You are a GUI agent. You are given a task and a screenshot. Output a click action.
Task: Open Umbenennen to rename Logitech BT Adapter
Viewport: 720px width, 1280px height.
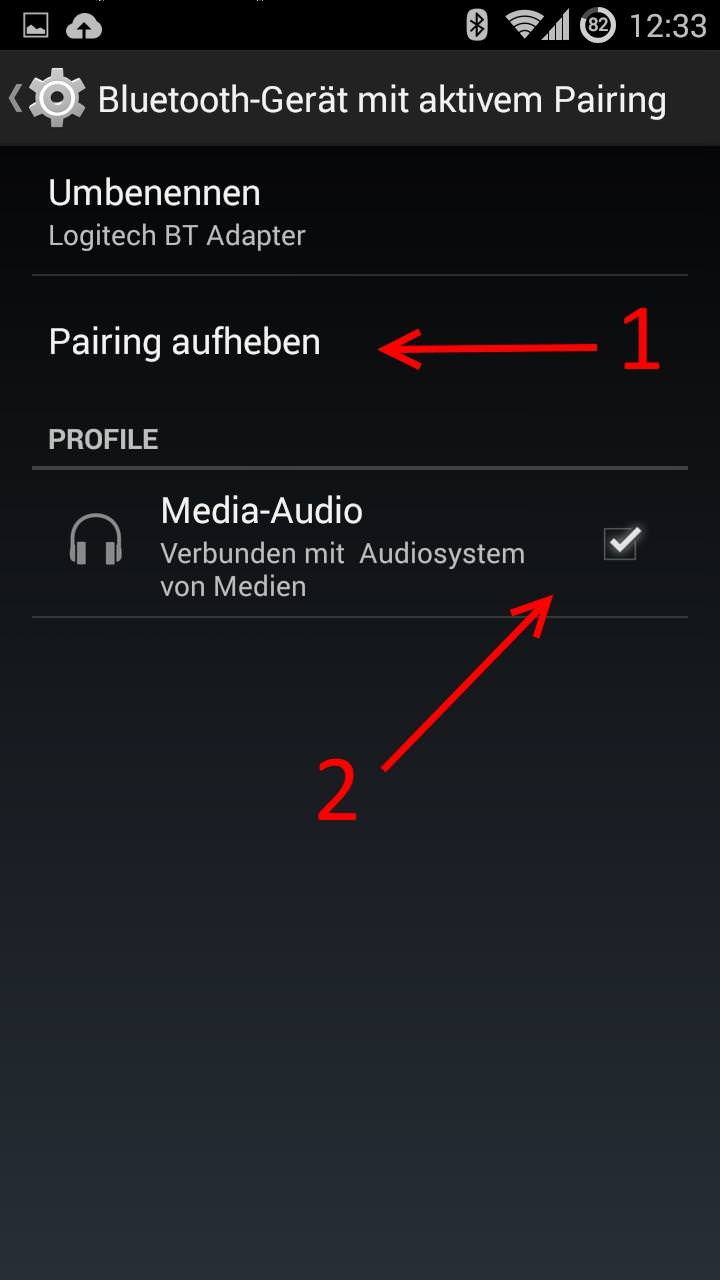click(360, 212)
